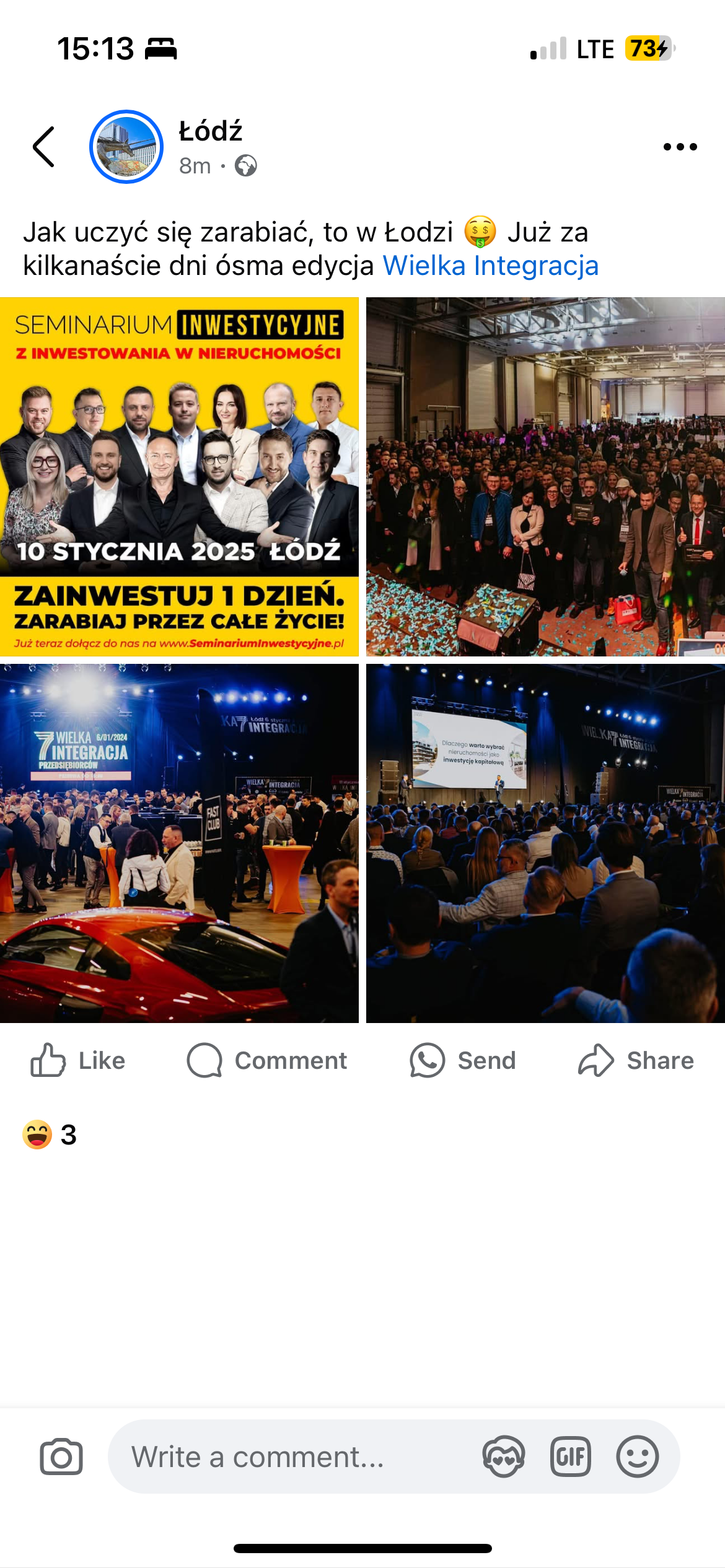Open the audience presentation hall photo
This screenshot has width=725, height=1568.
coord(545,843)
